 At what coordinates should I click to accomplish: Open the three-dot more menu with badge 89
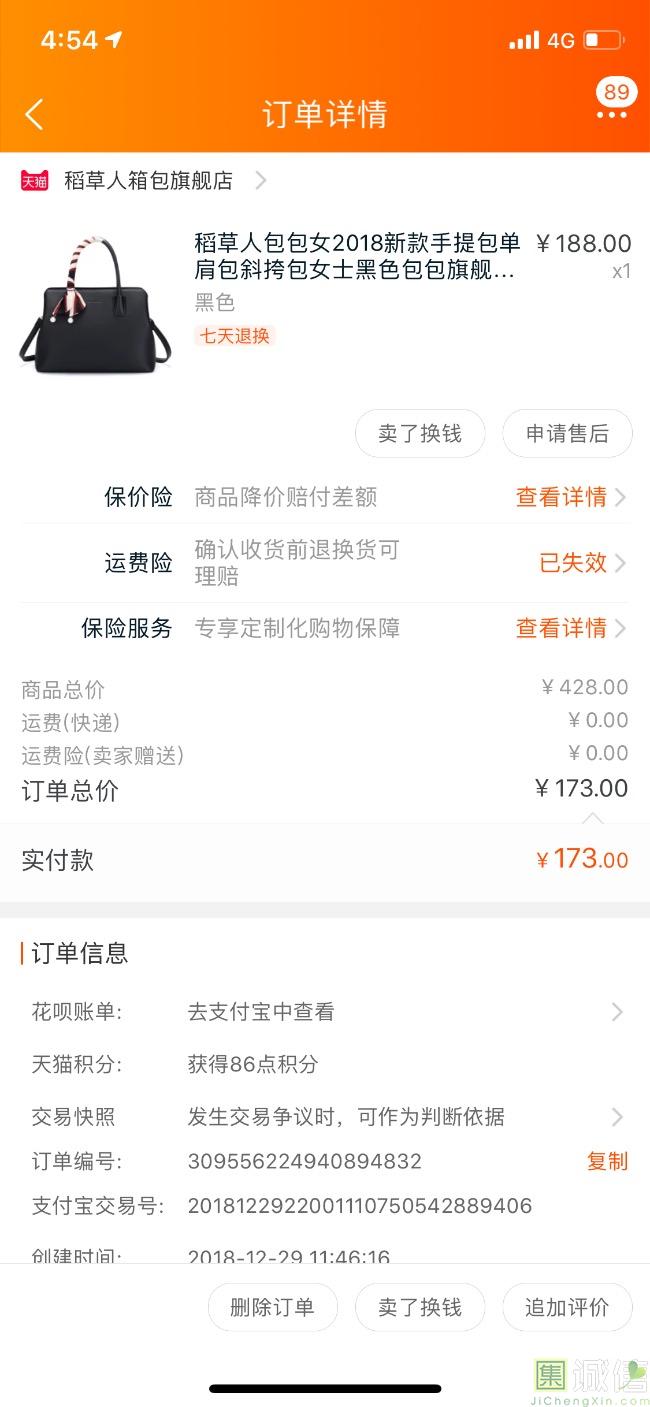click(611, 103)
